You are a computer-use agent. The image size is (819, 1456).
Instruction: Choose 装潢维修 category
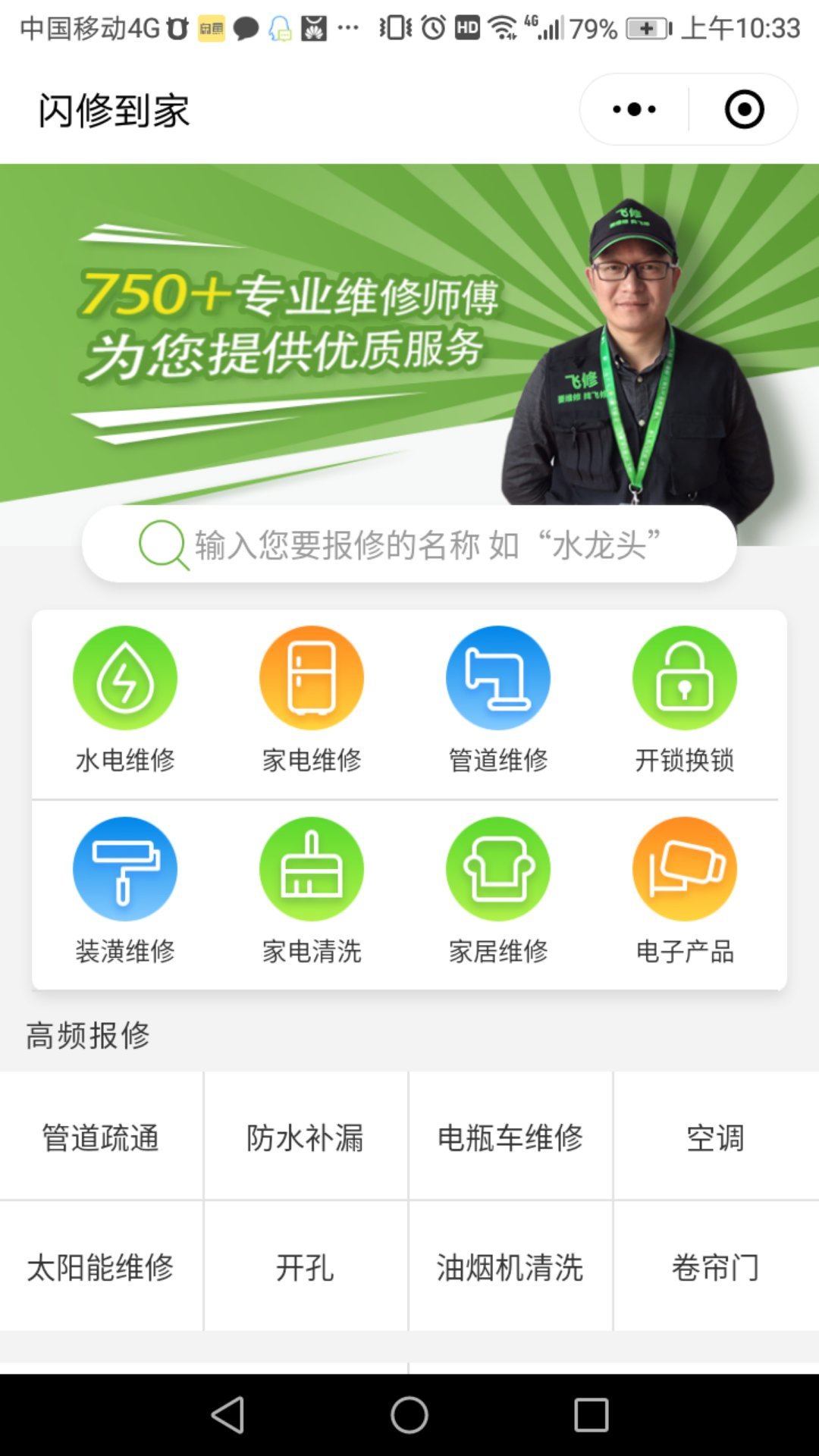coord(125,889)
